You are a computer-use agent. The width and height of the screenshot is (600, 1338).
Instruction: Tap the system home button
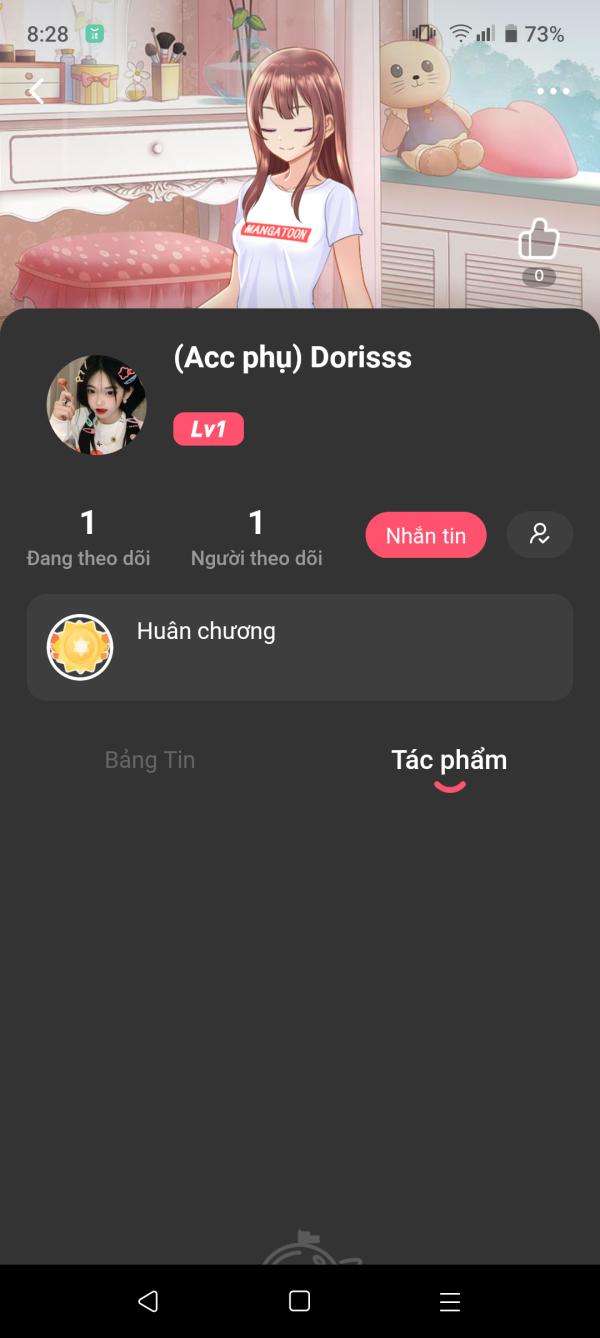pyautogui.click(x=299, y=1301)
